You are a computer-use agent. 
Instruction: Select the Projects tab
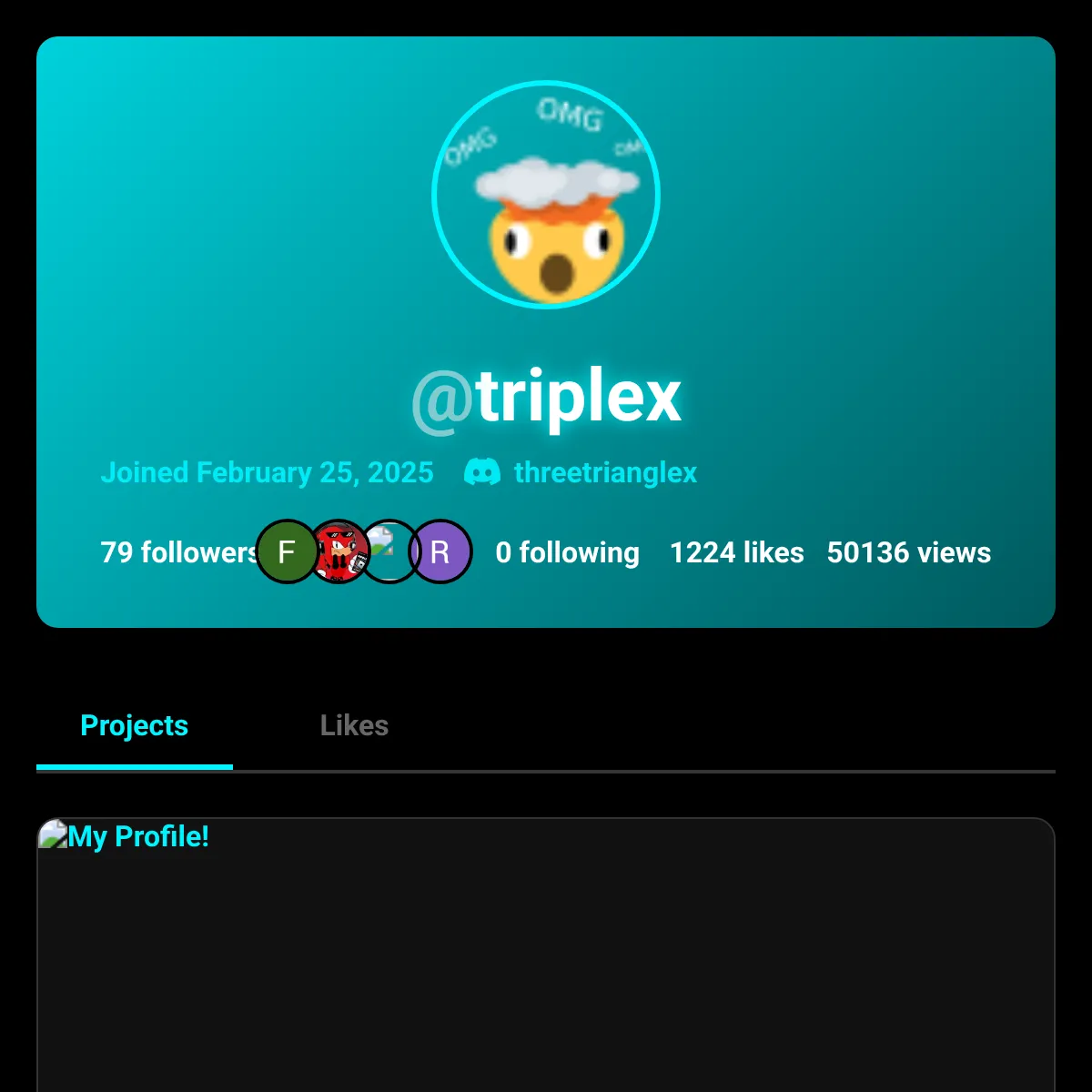pos(135,725)
